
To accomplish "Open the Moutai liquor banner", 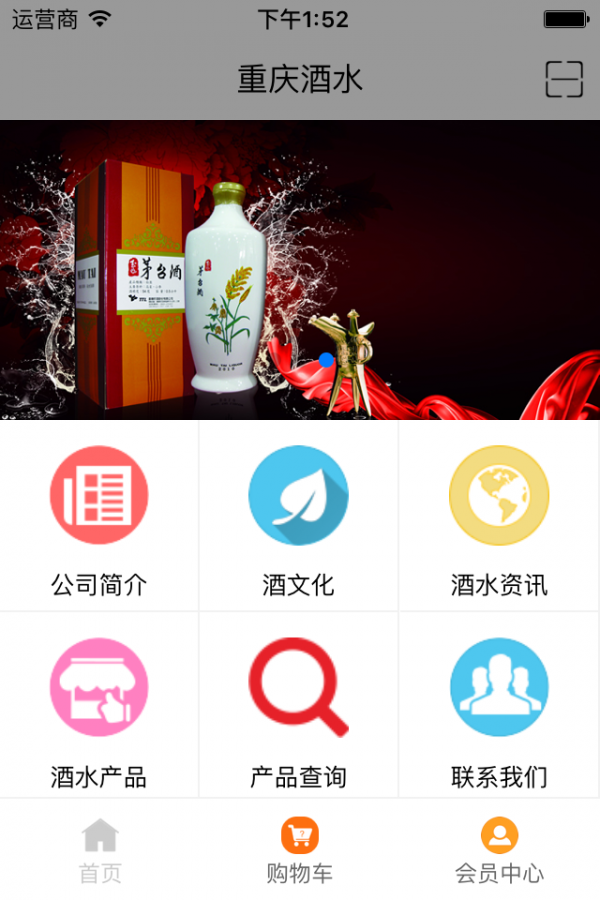I will tap(300, 270).
